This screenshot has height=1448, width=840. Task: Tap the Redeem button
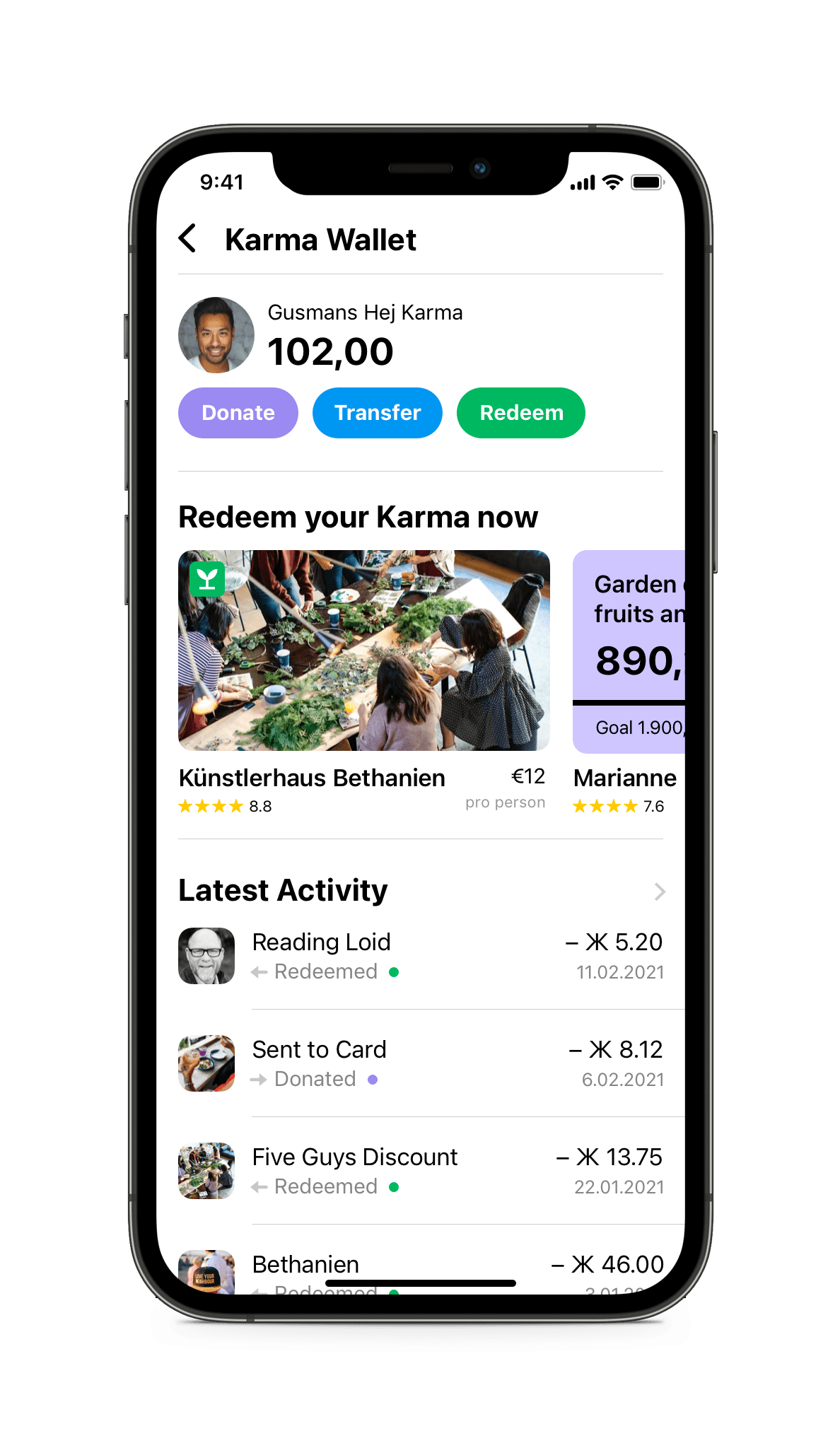(520, 413)
